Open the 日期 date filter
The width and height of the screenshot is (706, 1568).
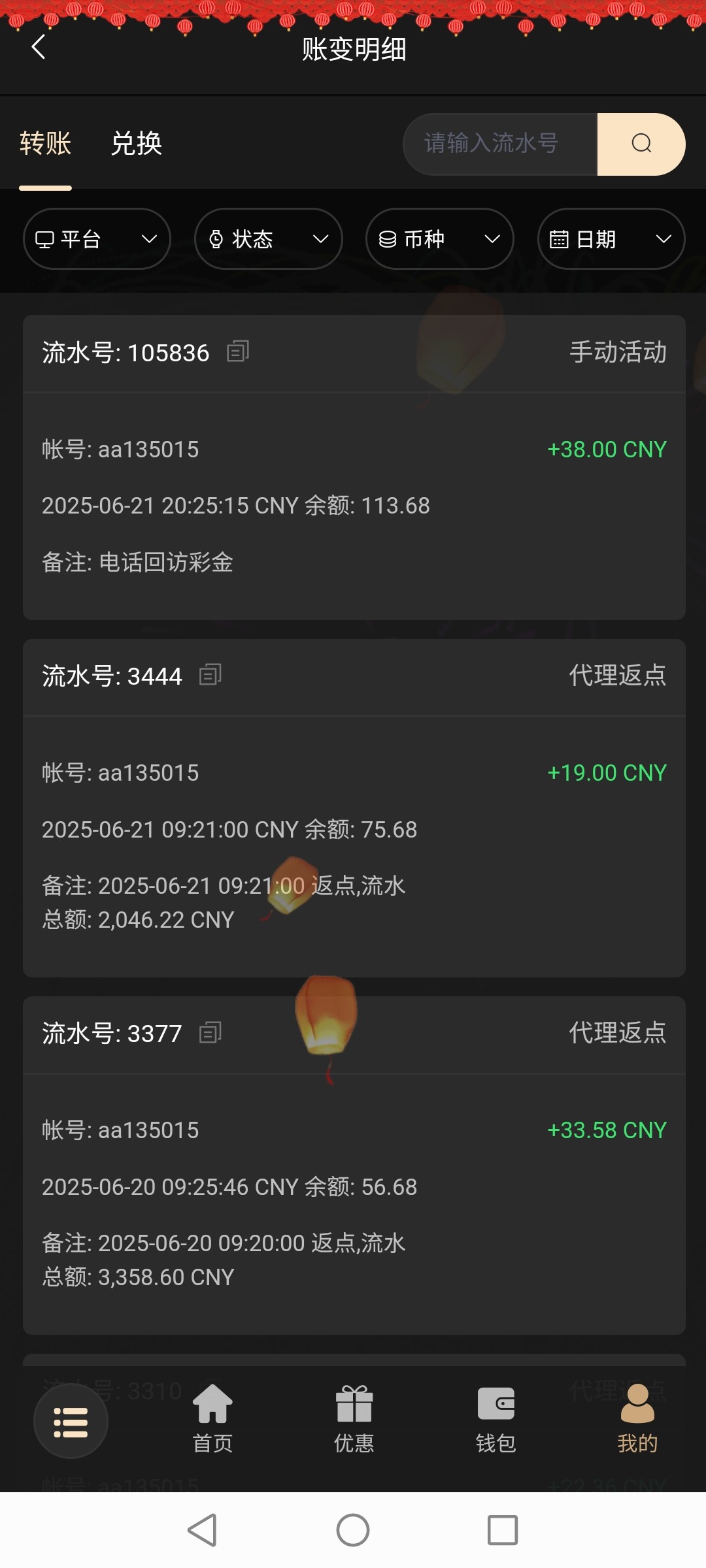[x=611, y=239]
